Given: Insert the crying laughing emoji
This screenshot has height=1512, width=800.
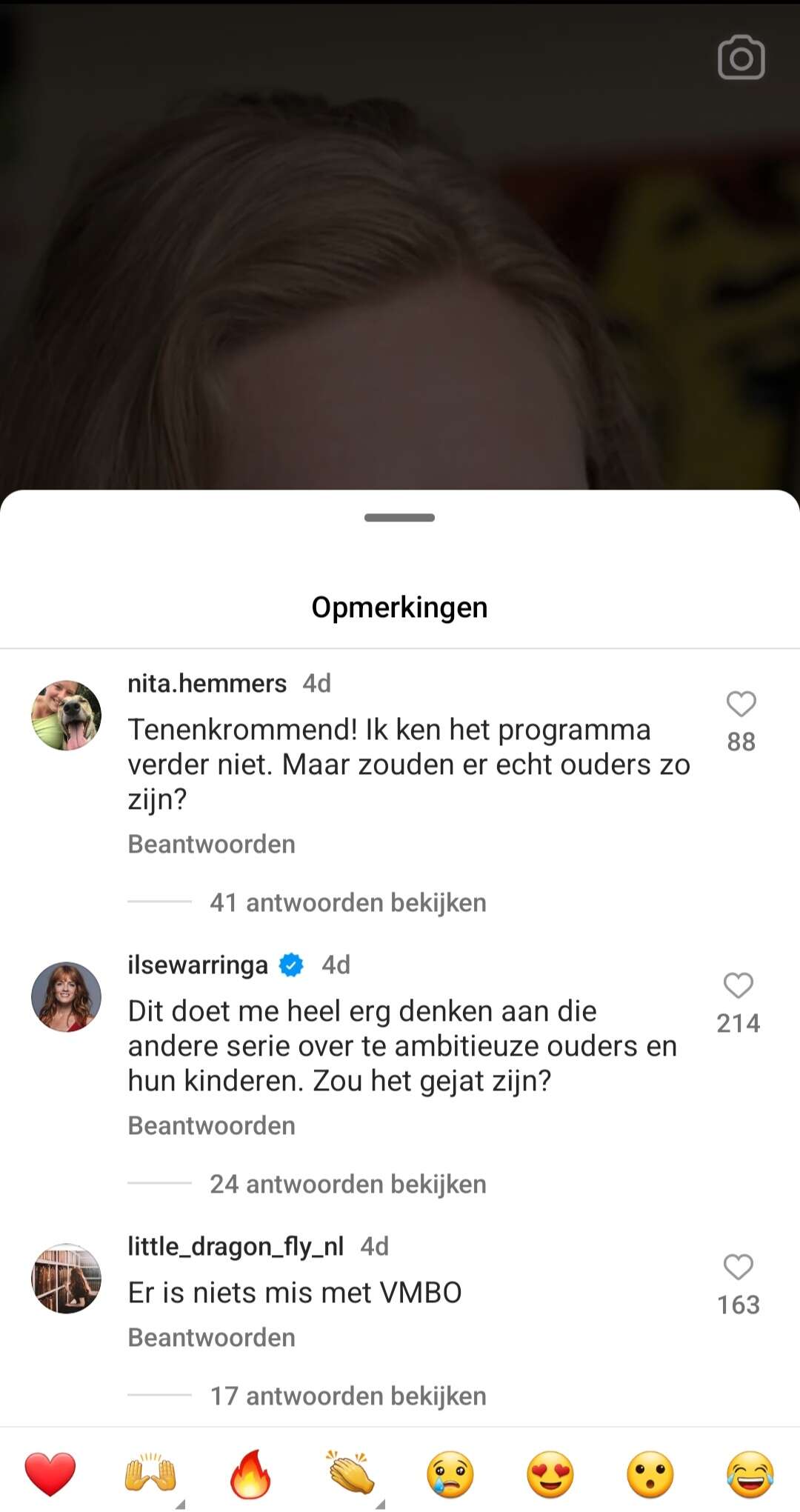Looking at the screenshot, I should 750,1474.
